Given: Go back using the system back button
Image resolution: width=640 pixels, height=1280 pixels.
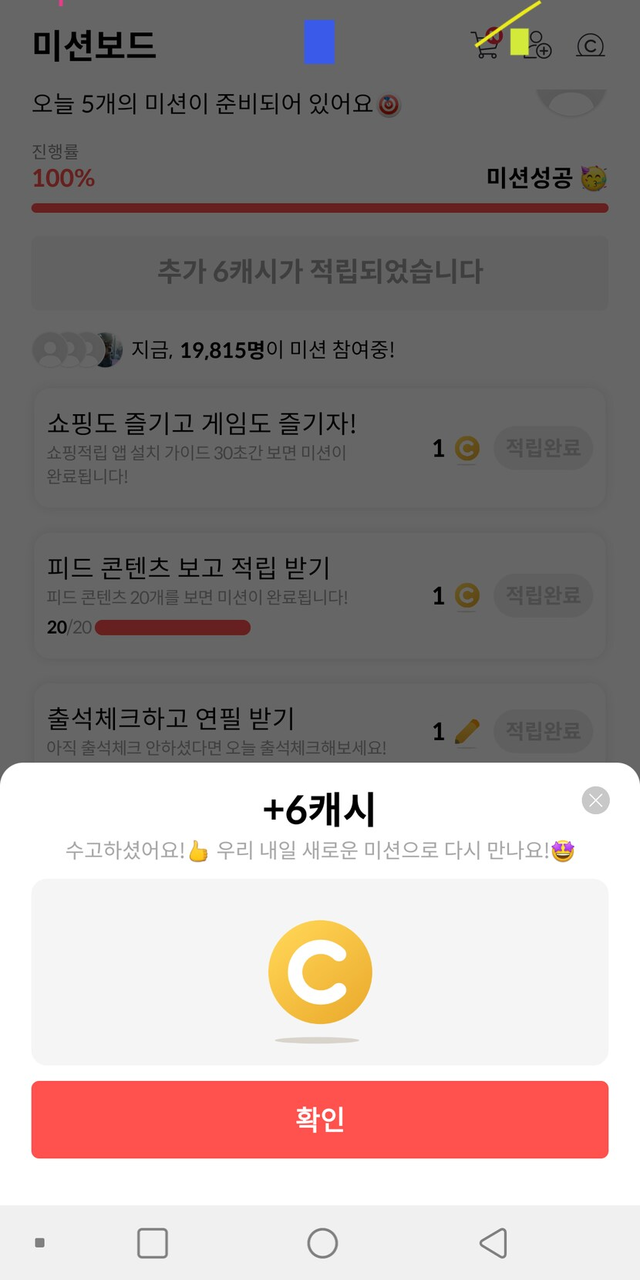Looking at the screenshot, I should tap(492, 1243).
